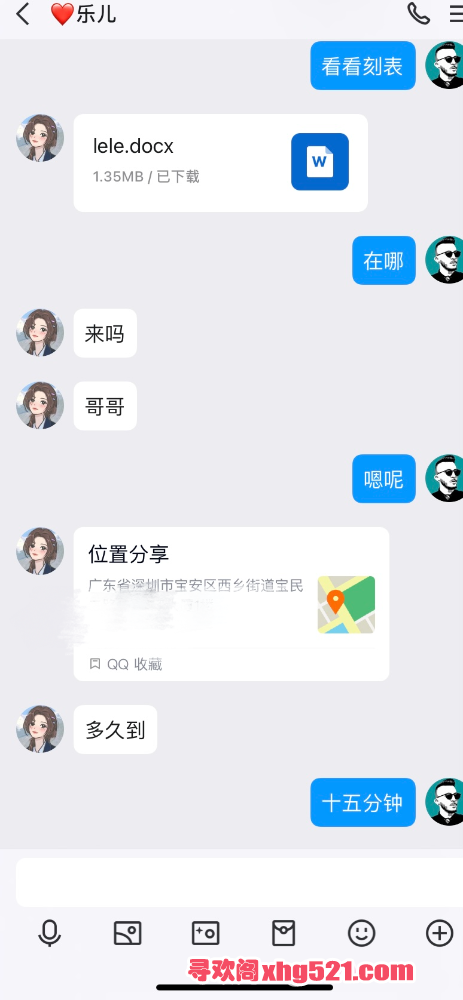The height and width of the screenshot is (1000, 463).
Task: Open the camera to take a photo
Action: tap(205, 934)
